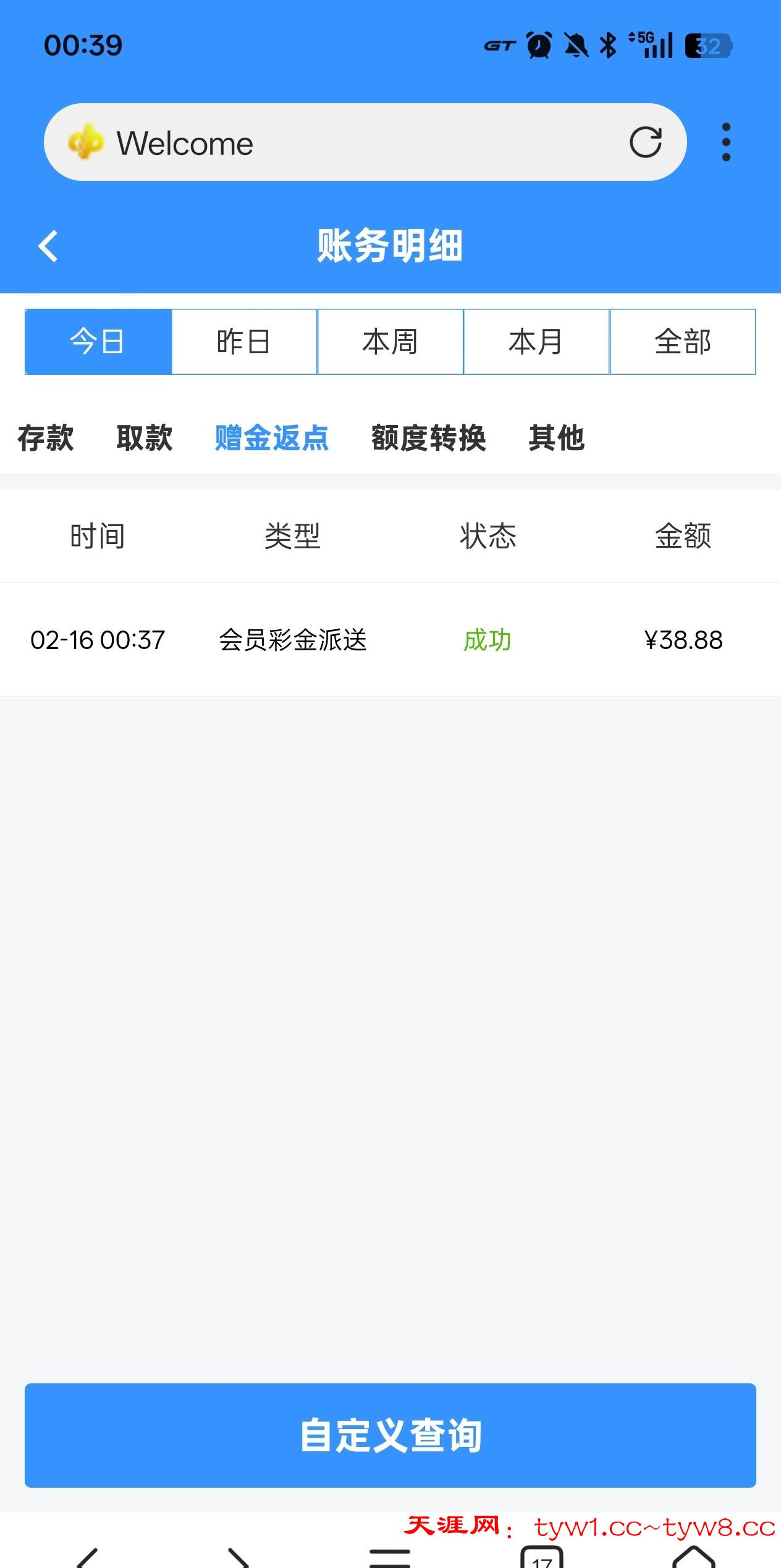Tap the Welcome address bar
781x1568 pixels.
pos(346,143)
